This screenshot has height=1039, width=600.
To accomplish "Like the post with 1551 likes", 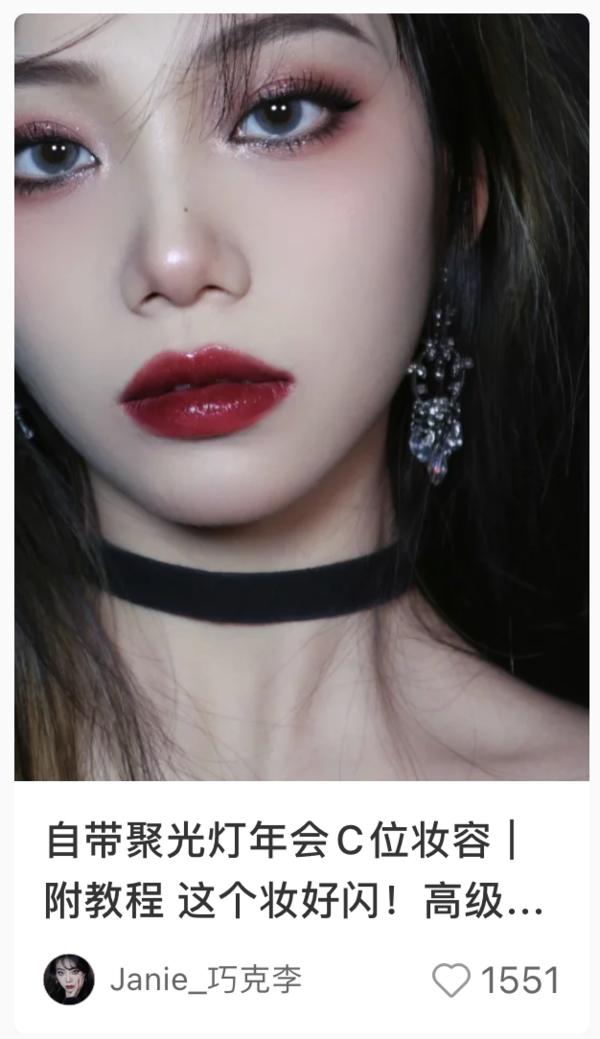I will tap(451, 980).
